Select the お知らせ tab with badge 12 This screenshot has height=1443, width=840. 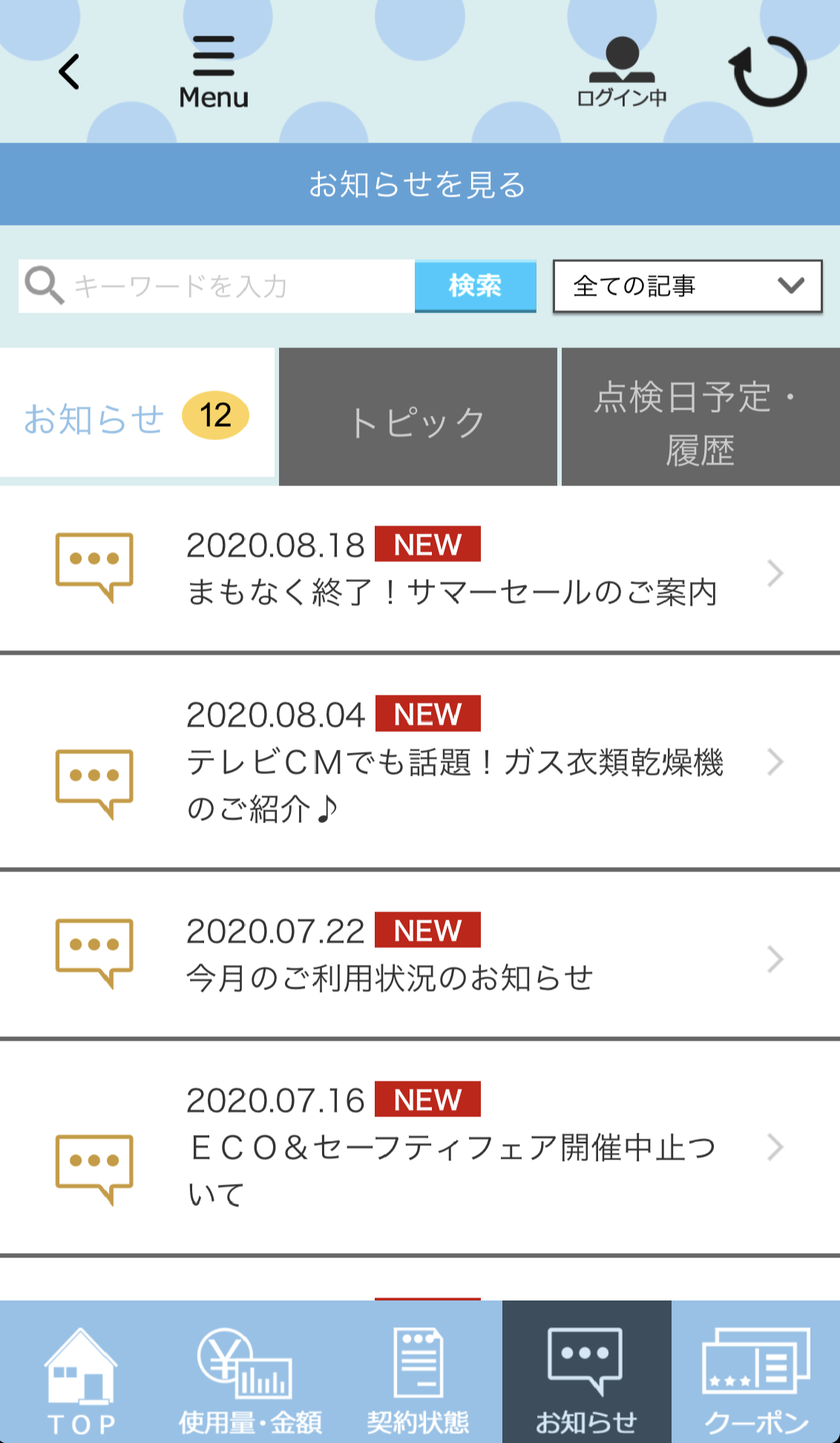click(x=137, y=417)
